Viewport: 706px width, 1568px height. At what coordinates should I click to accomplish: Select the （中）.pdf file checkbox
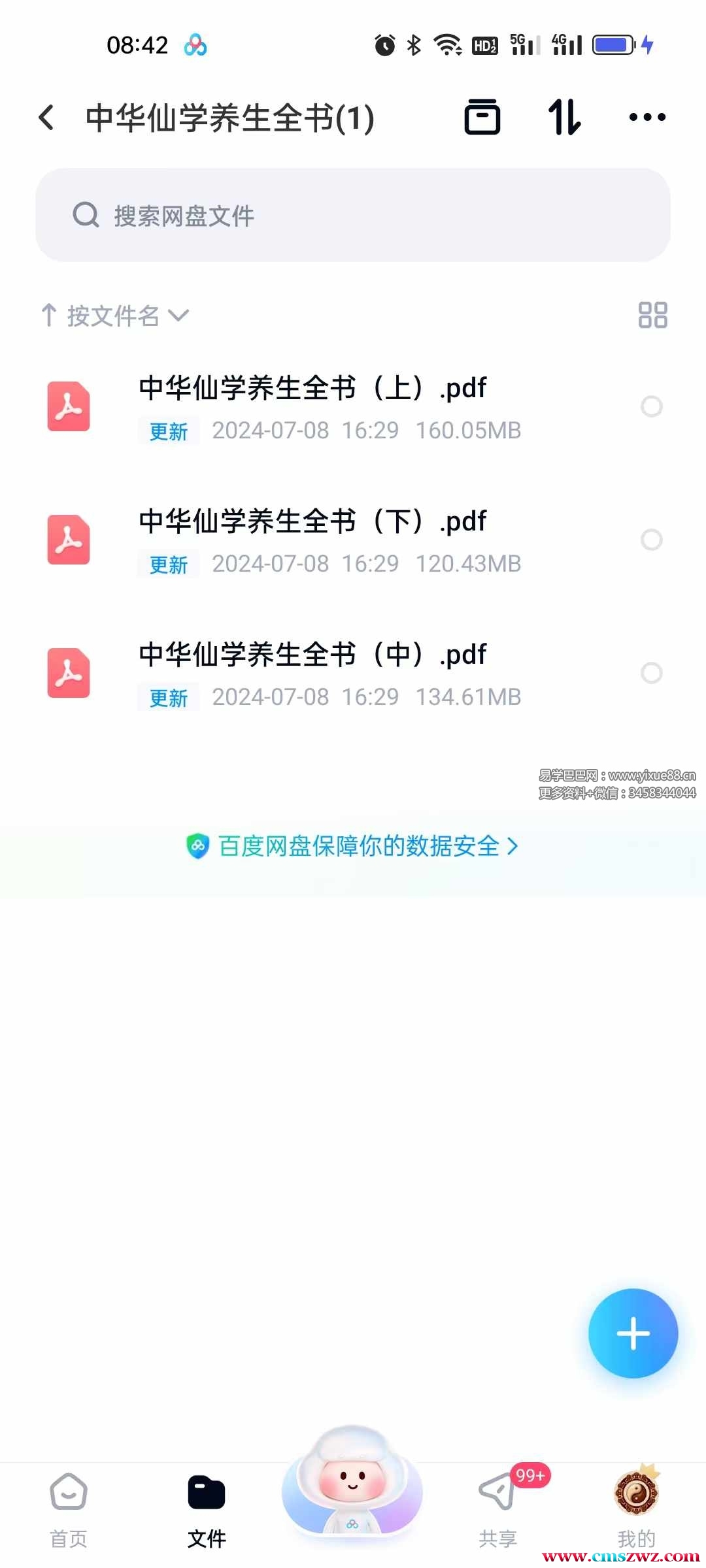coord(651,673)
